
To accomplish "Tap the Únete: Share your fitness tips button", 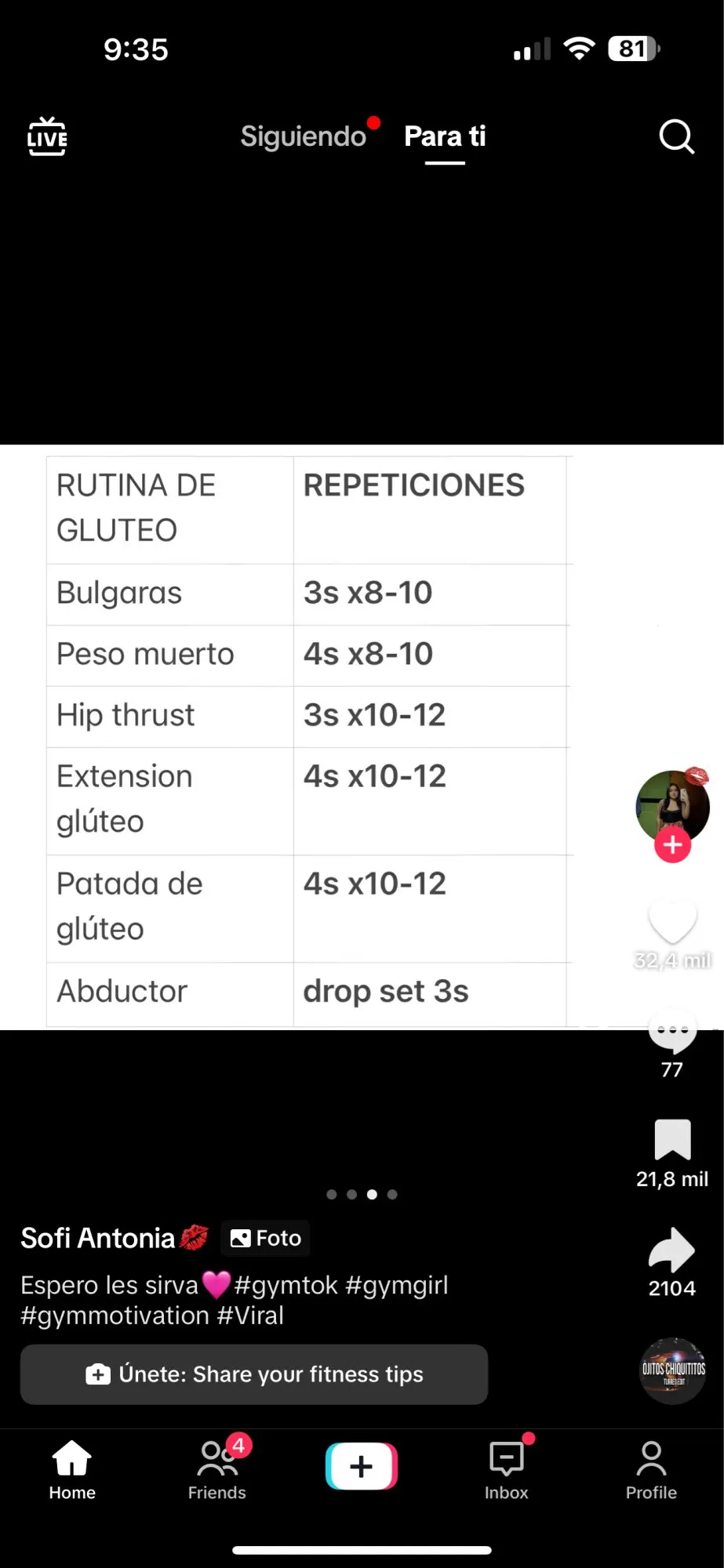I will [254, 1374].
